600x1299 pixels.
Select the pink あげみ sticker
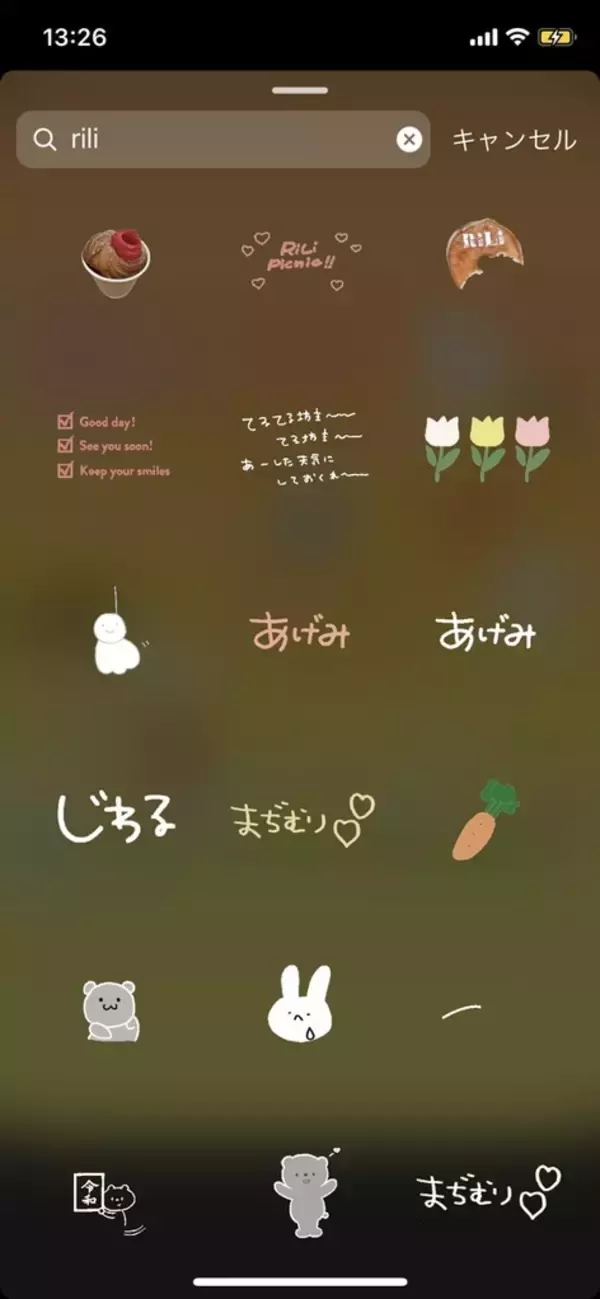tap(300, 633)
